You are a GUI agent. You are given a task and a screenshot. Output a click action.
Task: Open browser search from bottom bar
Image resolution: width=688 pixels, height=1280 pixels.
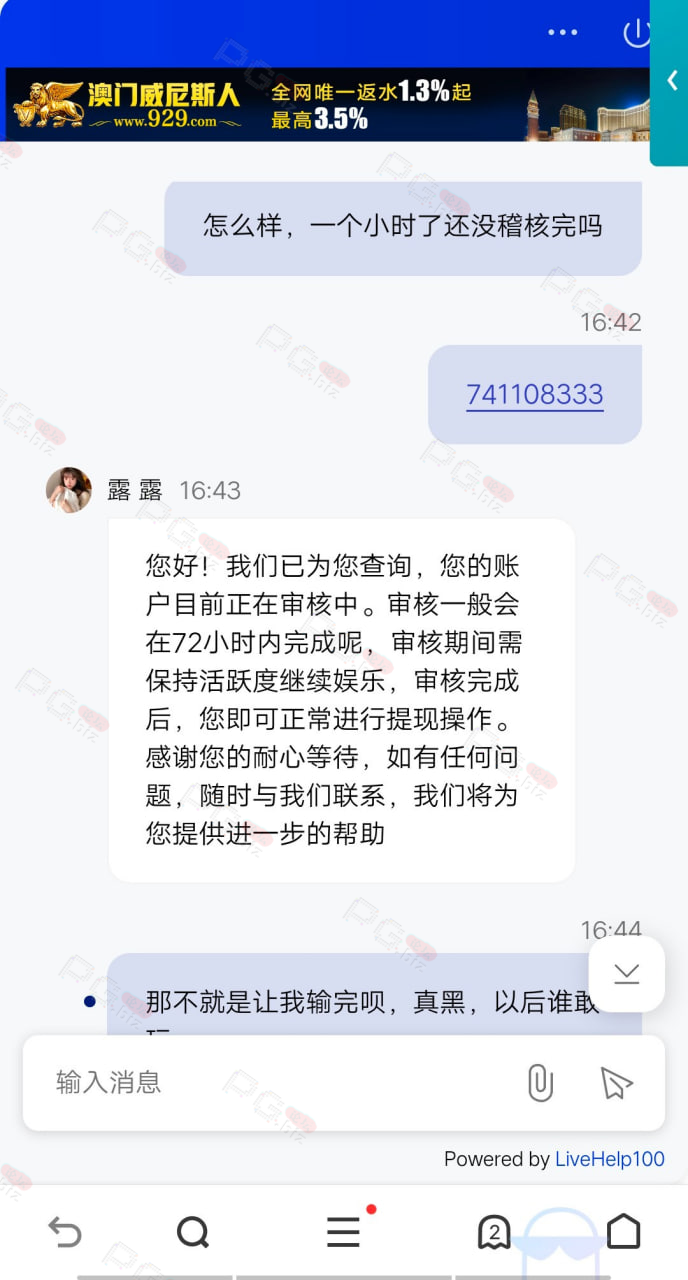coord(192,1232)
